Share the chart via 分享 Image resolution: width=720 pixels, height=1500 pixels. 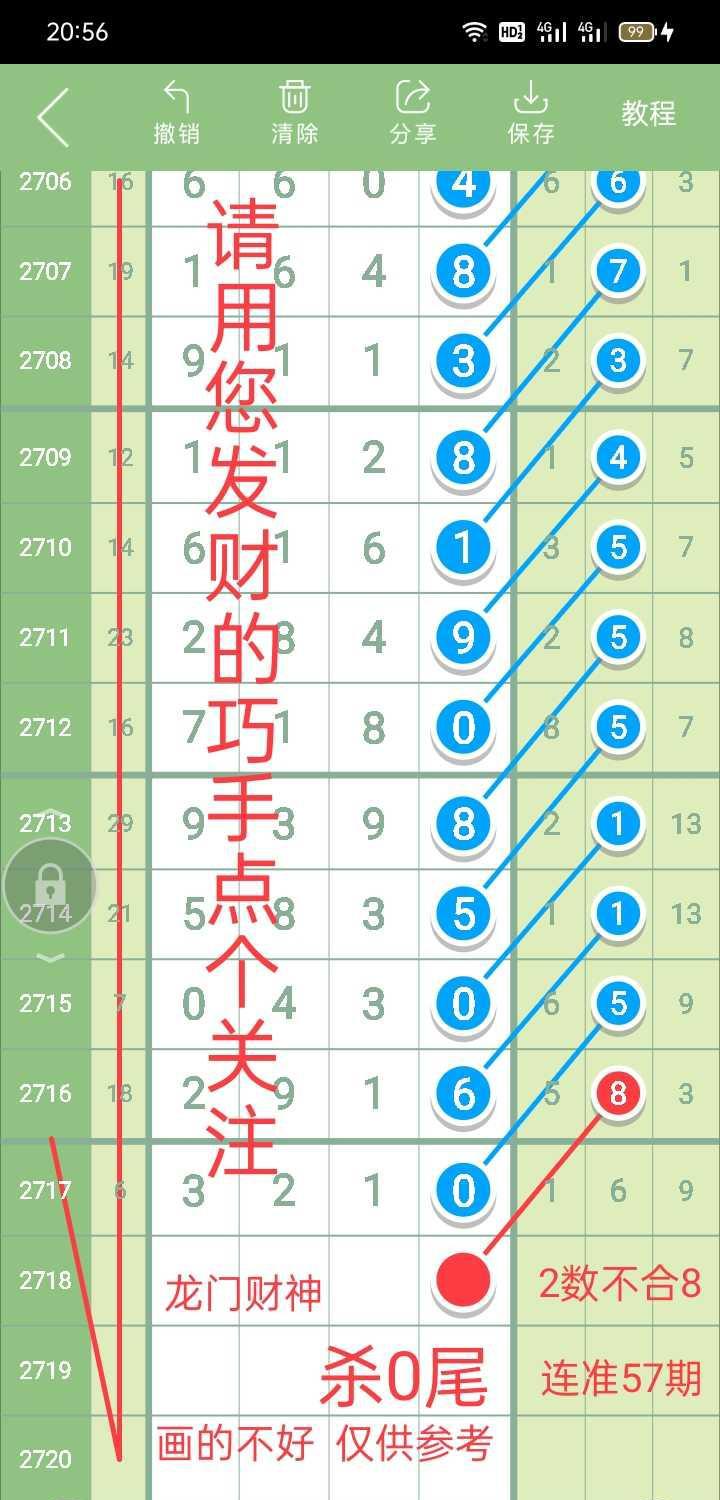(412, 114)
